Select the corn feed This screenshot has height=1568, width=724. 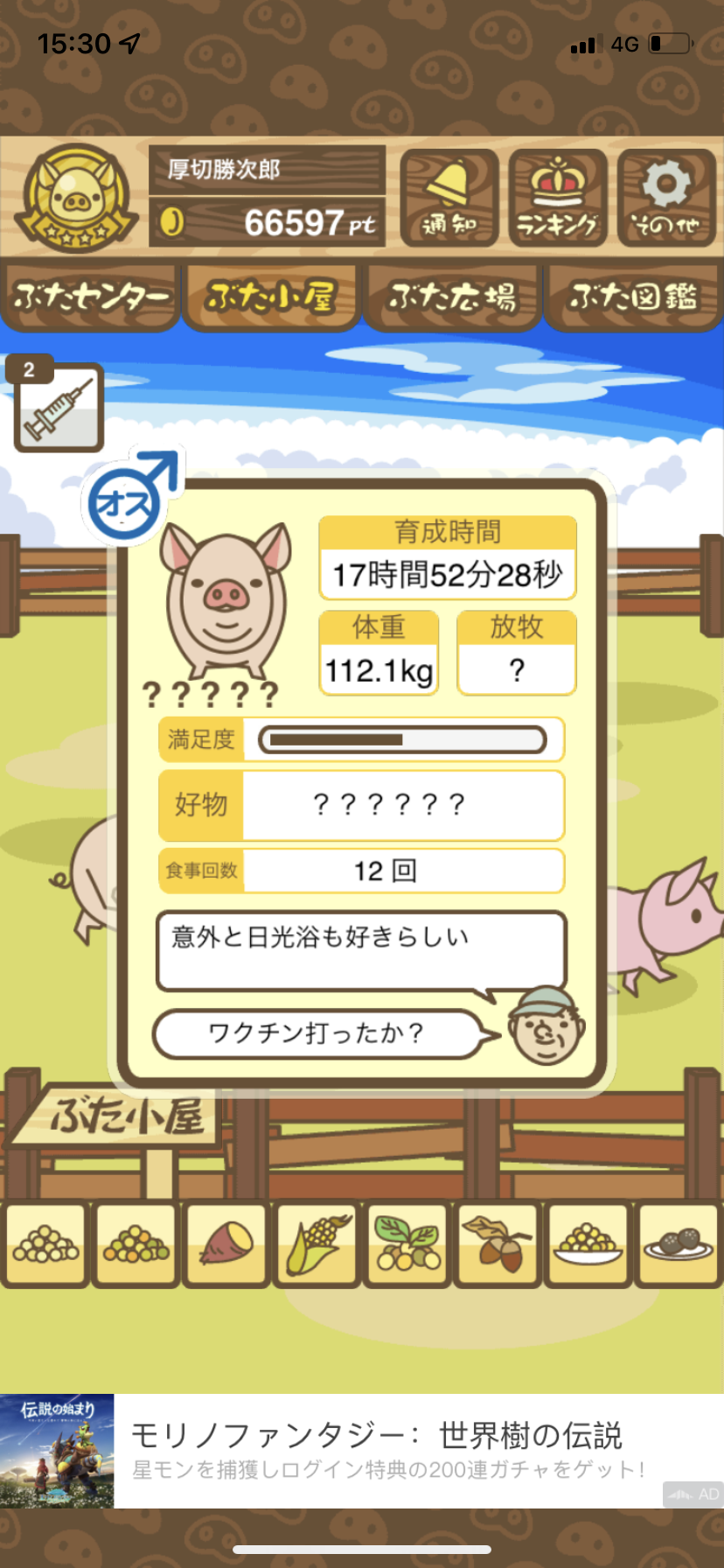point(317,1244)
